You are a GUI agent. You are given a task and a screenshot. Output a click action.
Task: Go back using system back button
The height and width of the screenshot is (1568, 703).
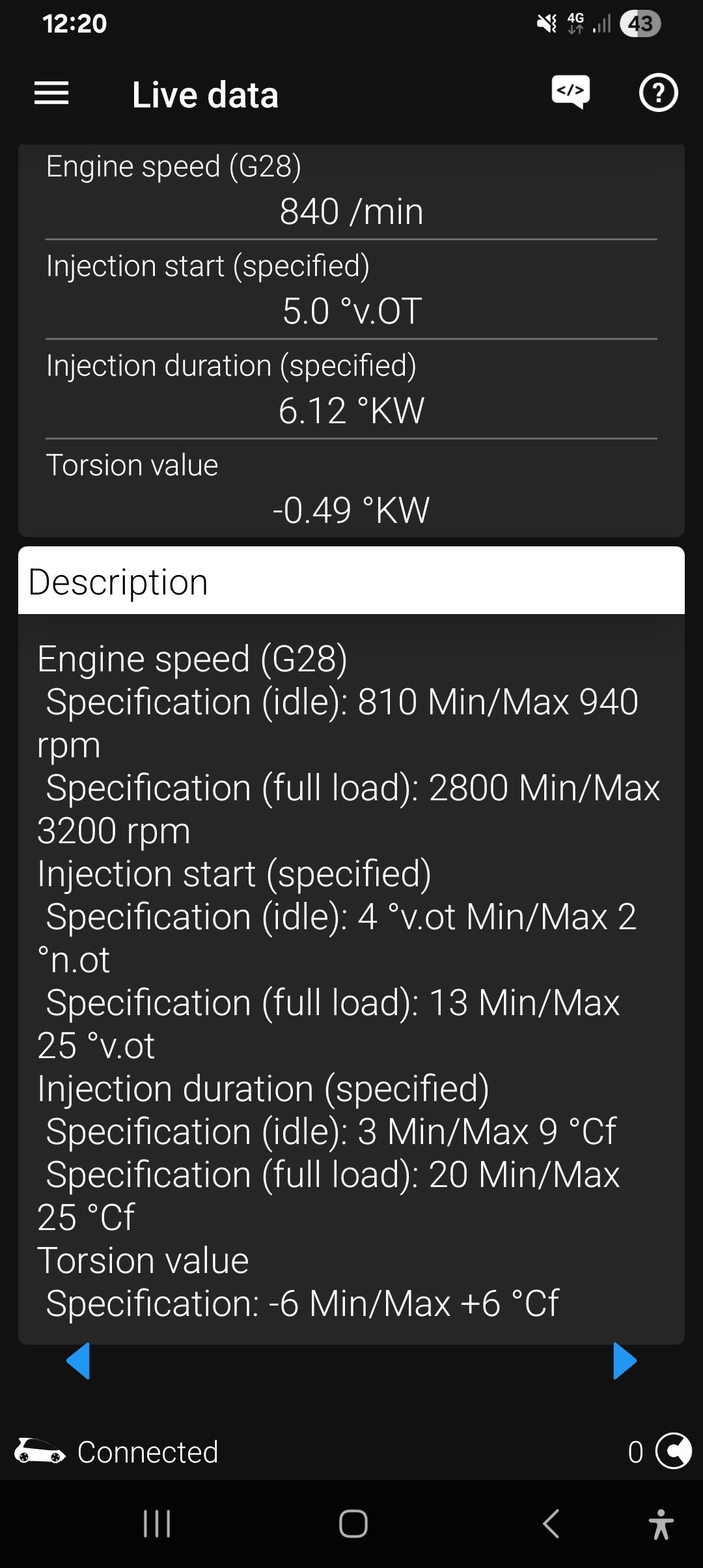[x=551, y=1524]
